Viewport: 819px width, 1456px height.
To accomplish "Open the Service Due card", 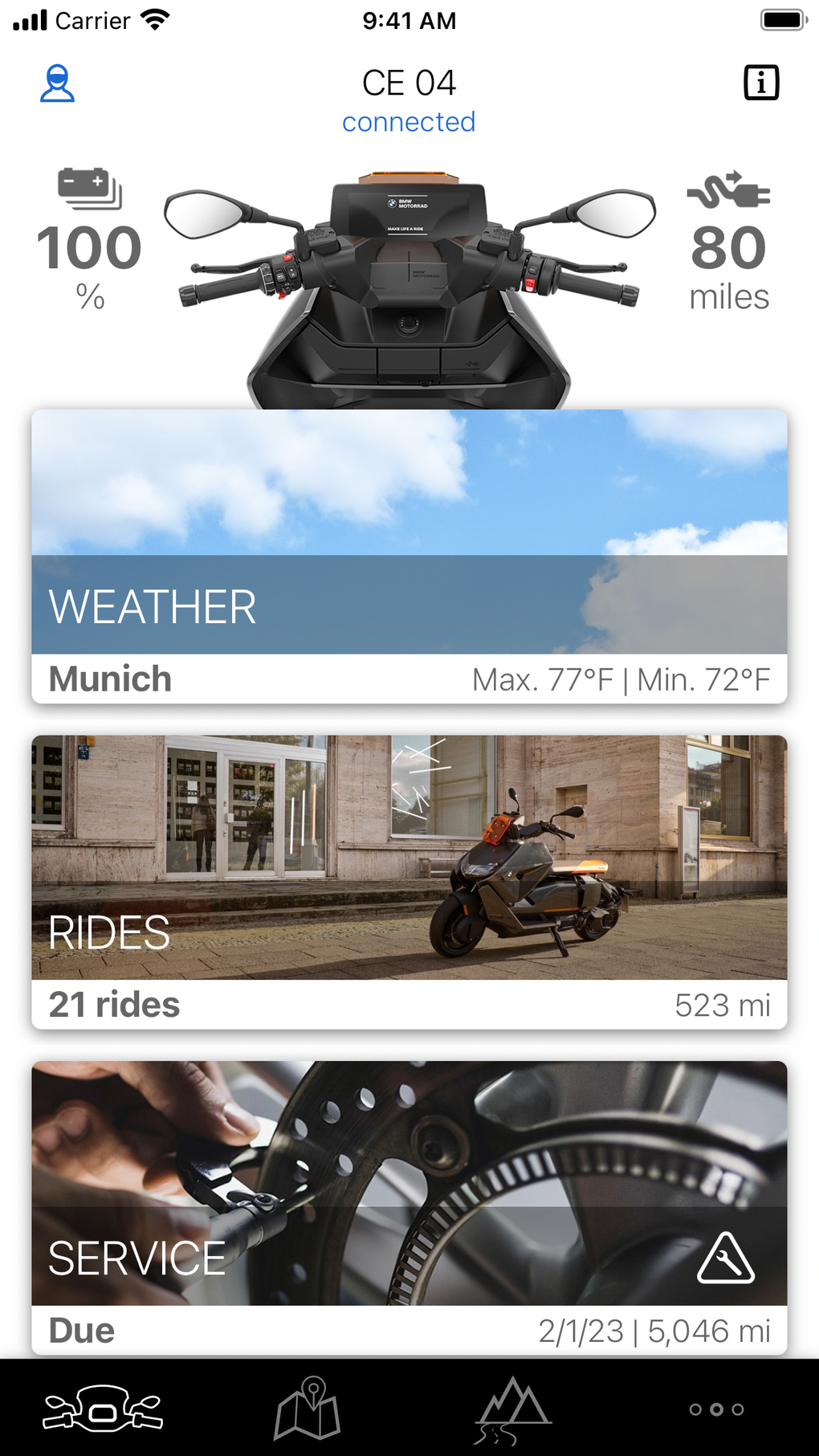I will coord(409,1207).
